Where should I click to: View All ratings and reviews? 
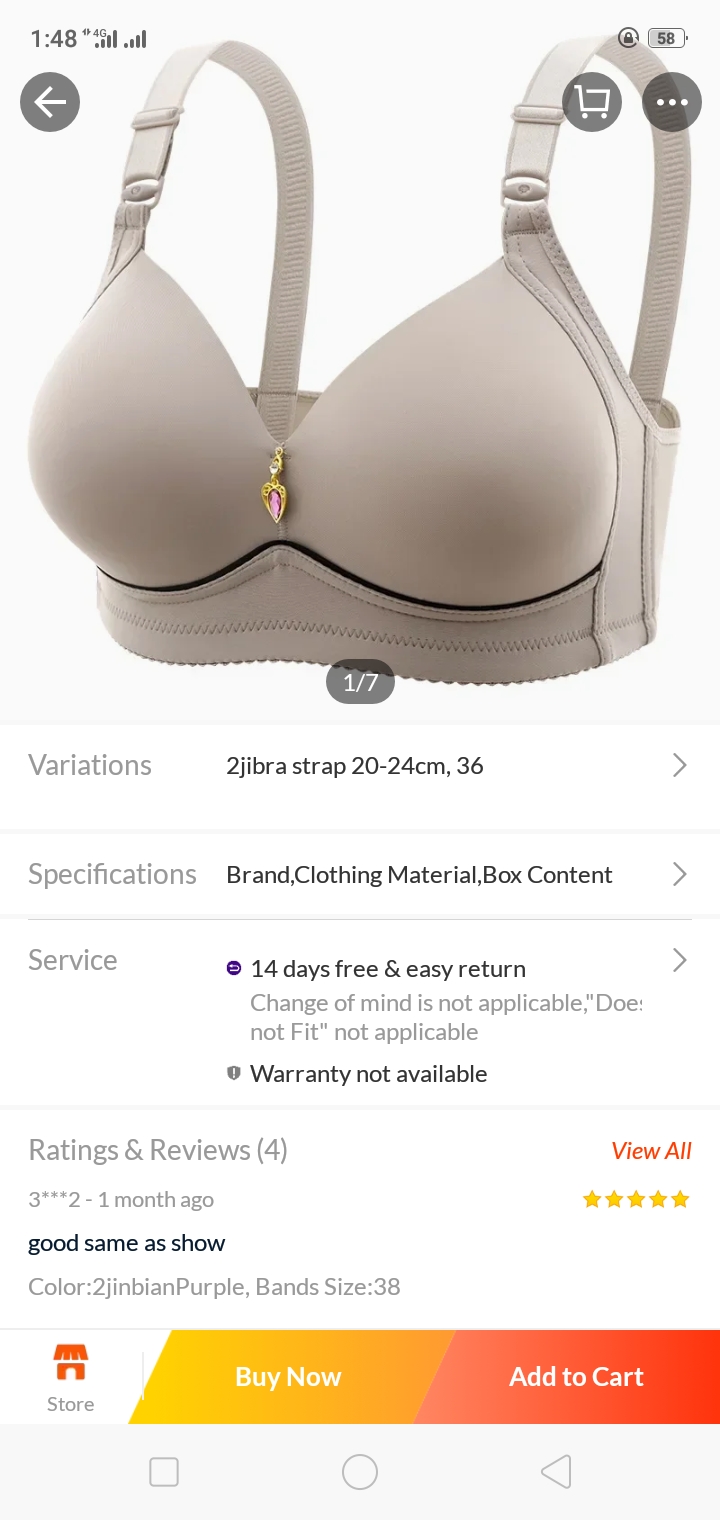pos(651,1150)
